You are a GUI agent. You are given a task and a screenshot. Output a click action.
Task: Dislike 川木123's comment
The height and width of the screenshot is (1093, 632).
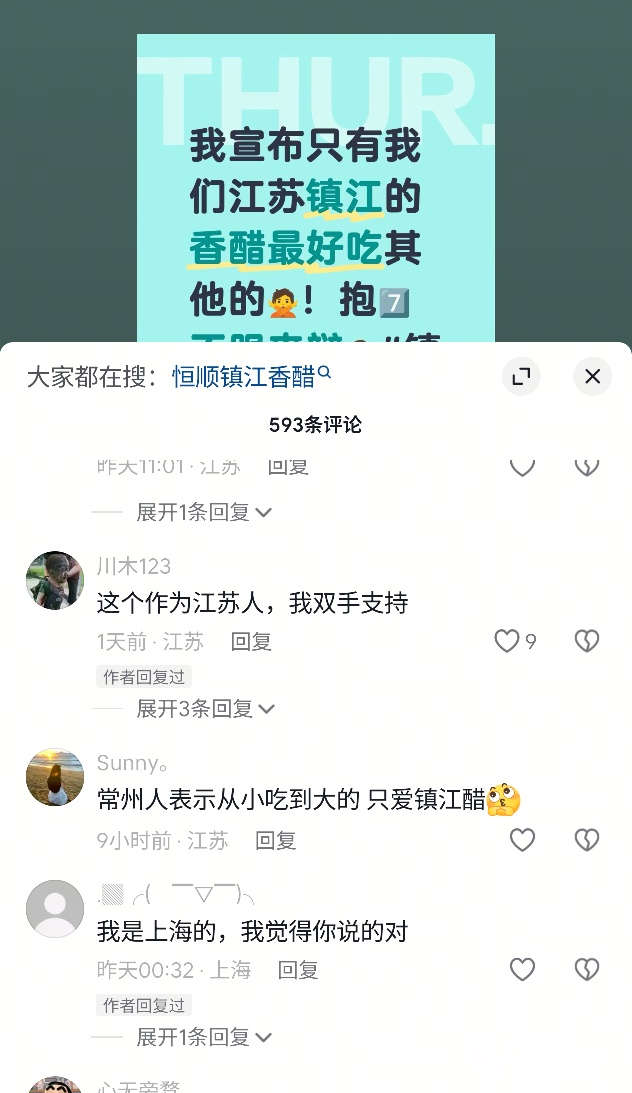tap(587, 641)
